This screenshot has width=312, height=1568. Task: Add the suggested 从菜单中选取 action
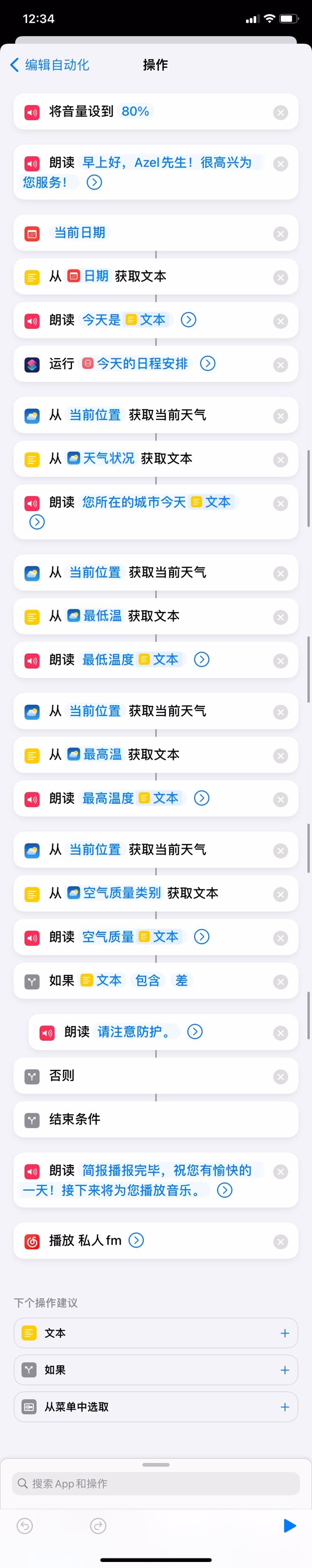click(x=284, y=1407)
